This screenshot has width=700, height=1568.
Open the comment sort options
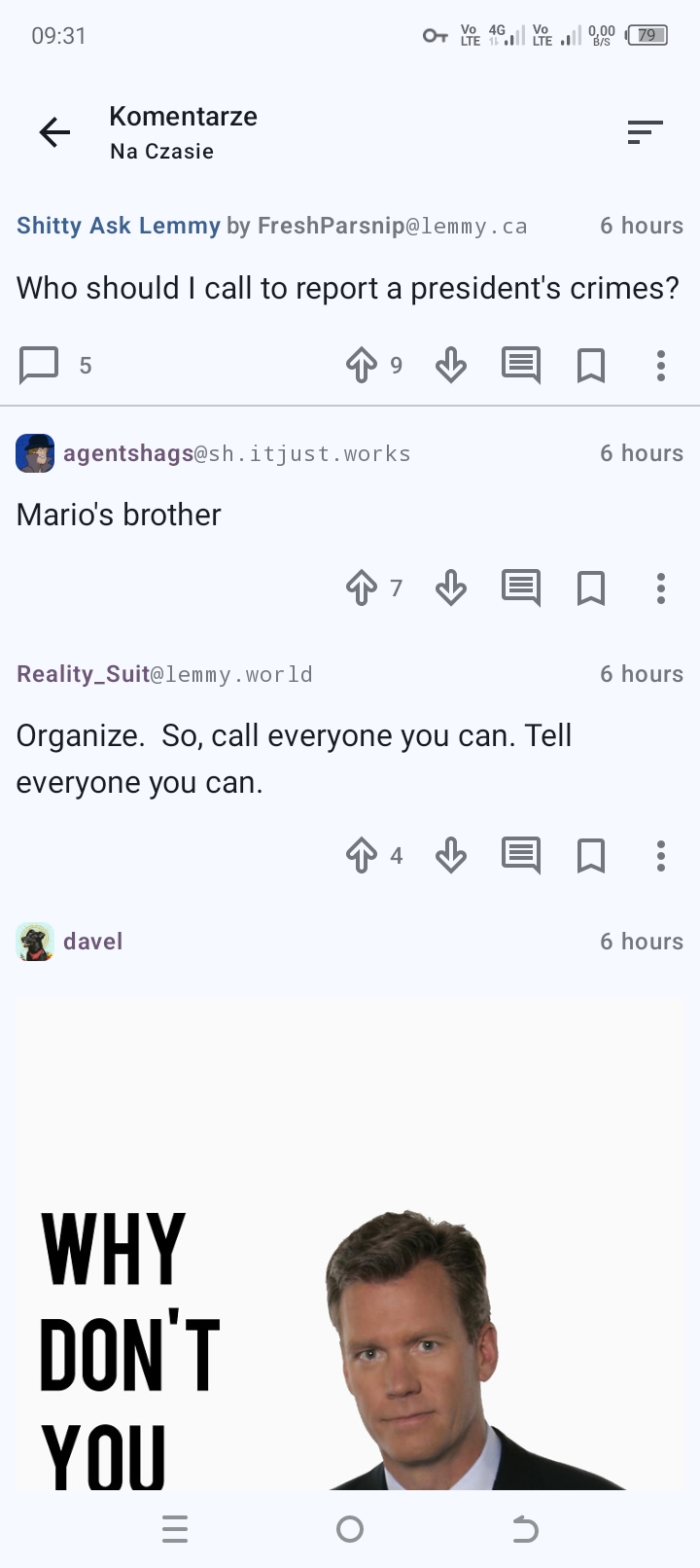tap(645, 132)
